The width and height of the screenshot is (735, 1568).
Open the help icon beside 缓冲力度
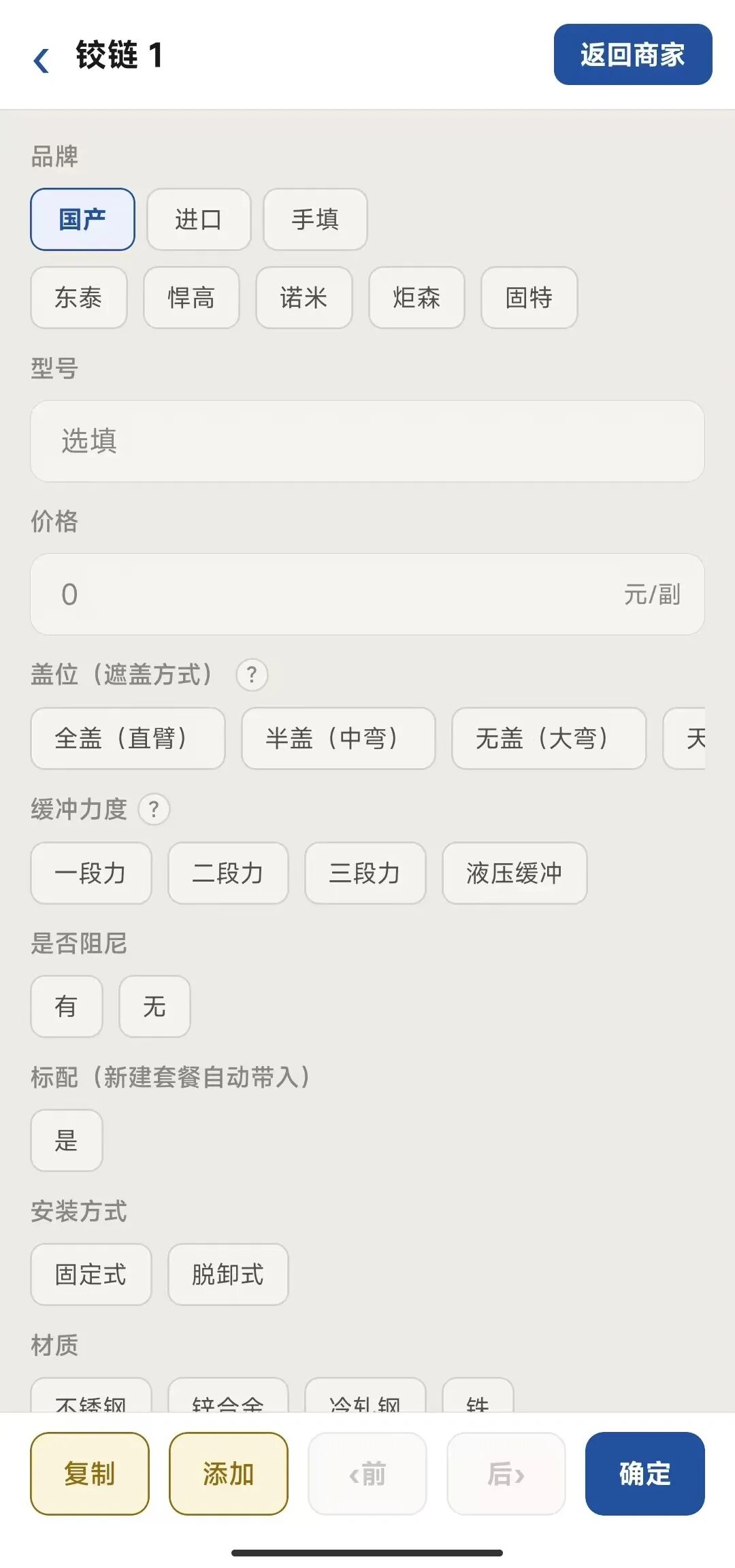point(154,810)
